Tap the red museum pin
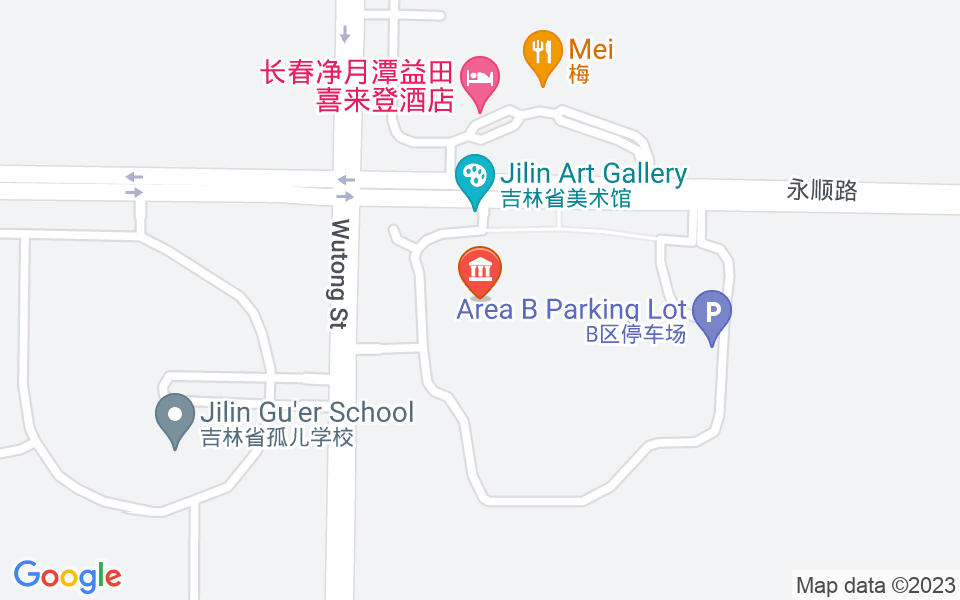This screenshot has width=960, height=600. point(480,270)
